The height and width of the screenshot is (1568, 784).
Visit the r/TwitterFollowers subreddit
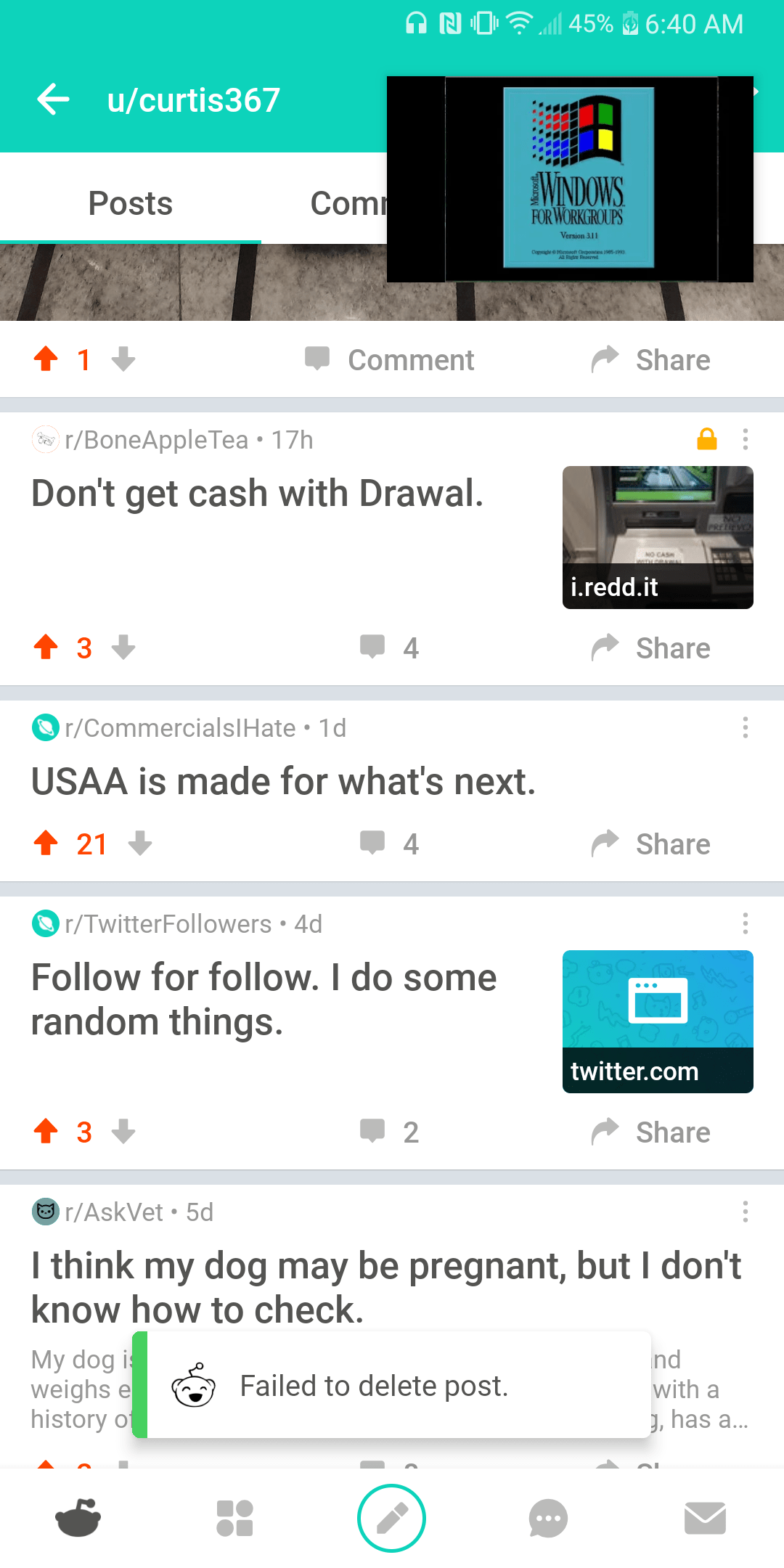pos(168,924)
